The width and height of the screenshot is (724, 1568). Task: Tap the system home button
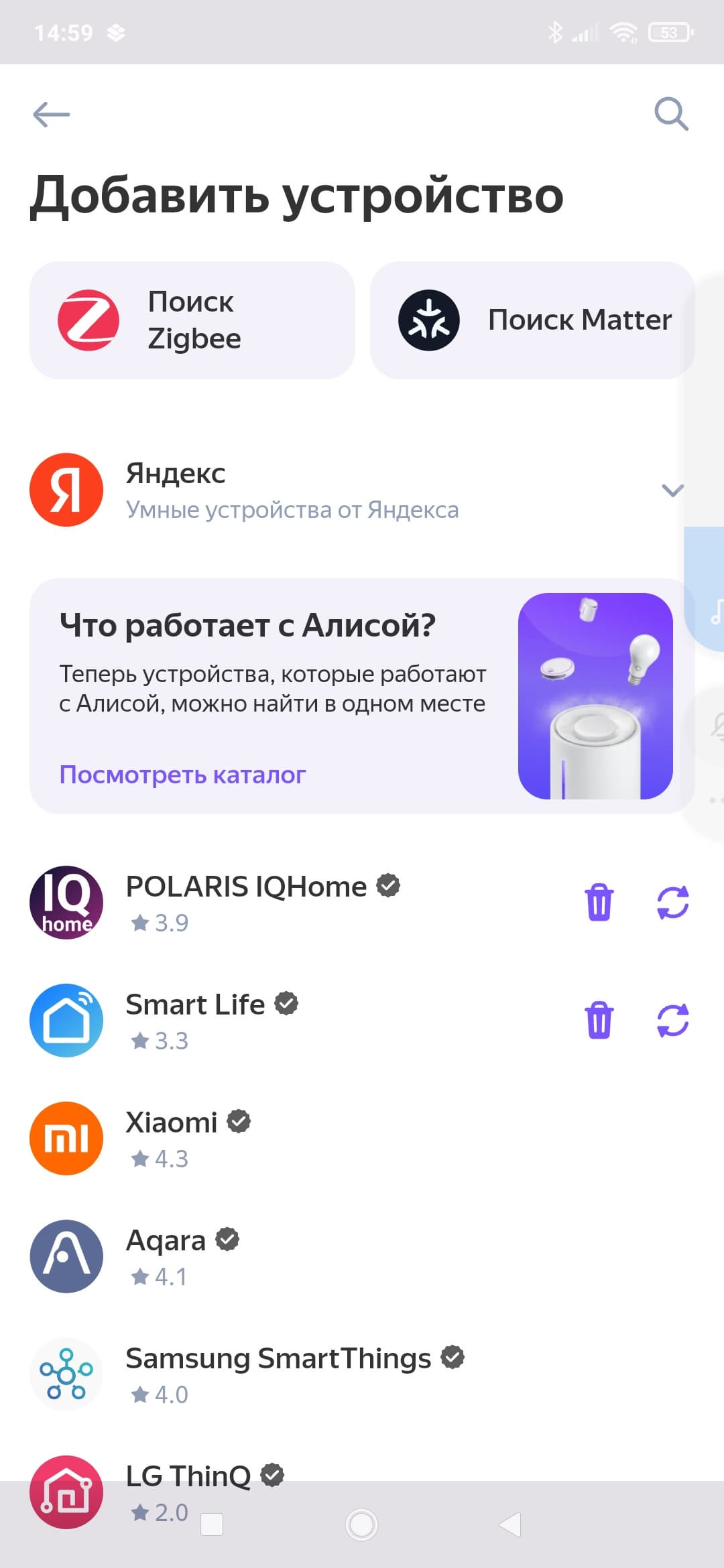point(361,1525)
